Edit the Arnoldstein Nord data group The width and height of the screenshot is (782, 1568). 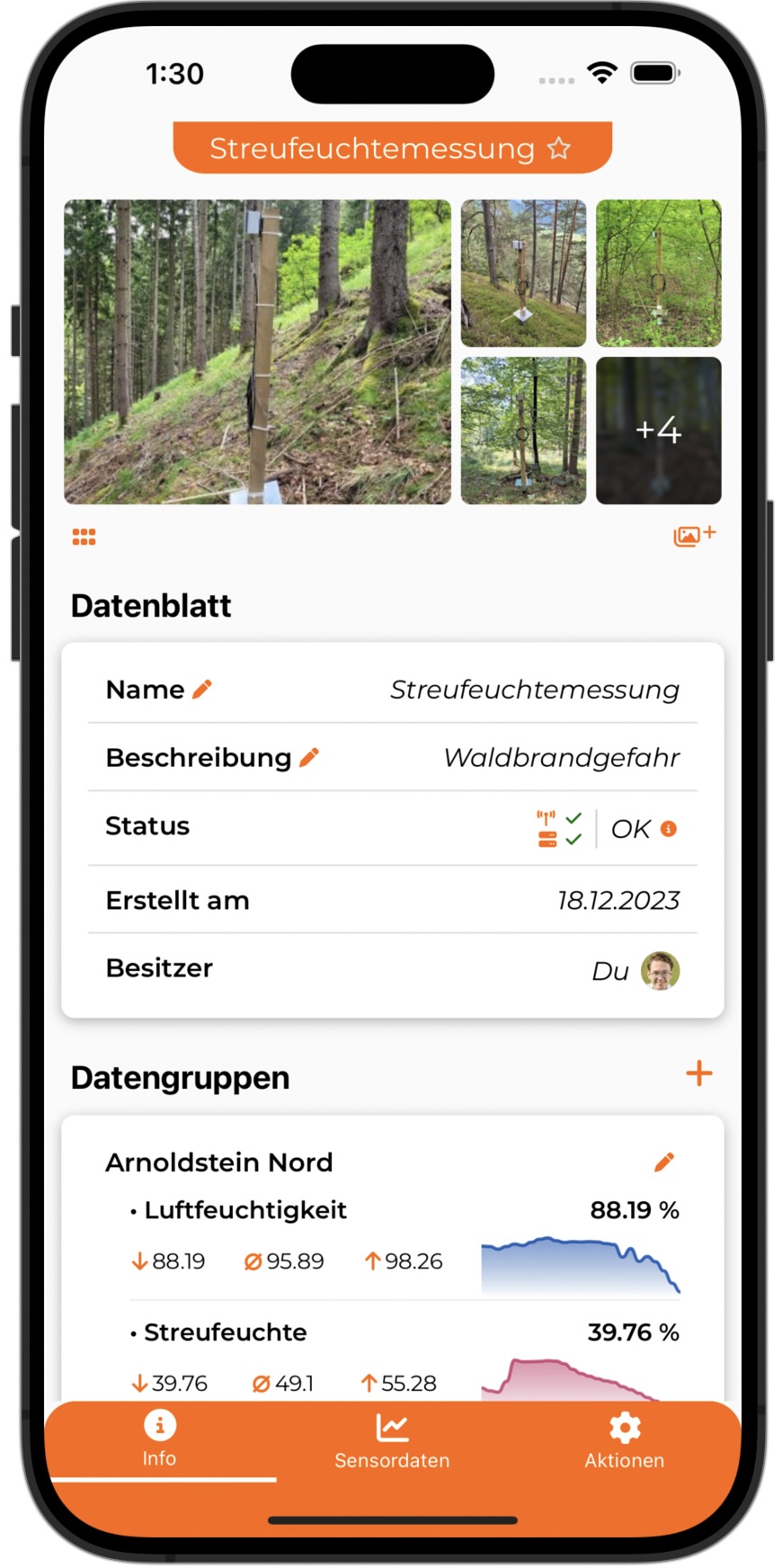tap(663, 1162)
